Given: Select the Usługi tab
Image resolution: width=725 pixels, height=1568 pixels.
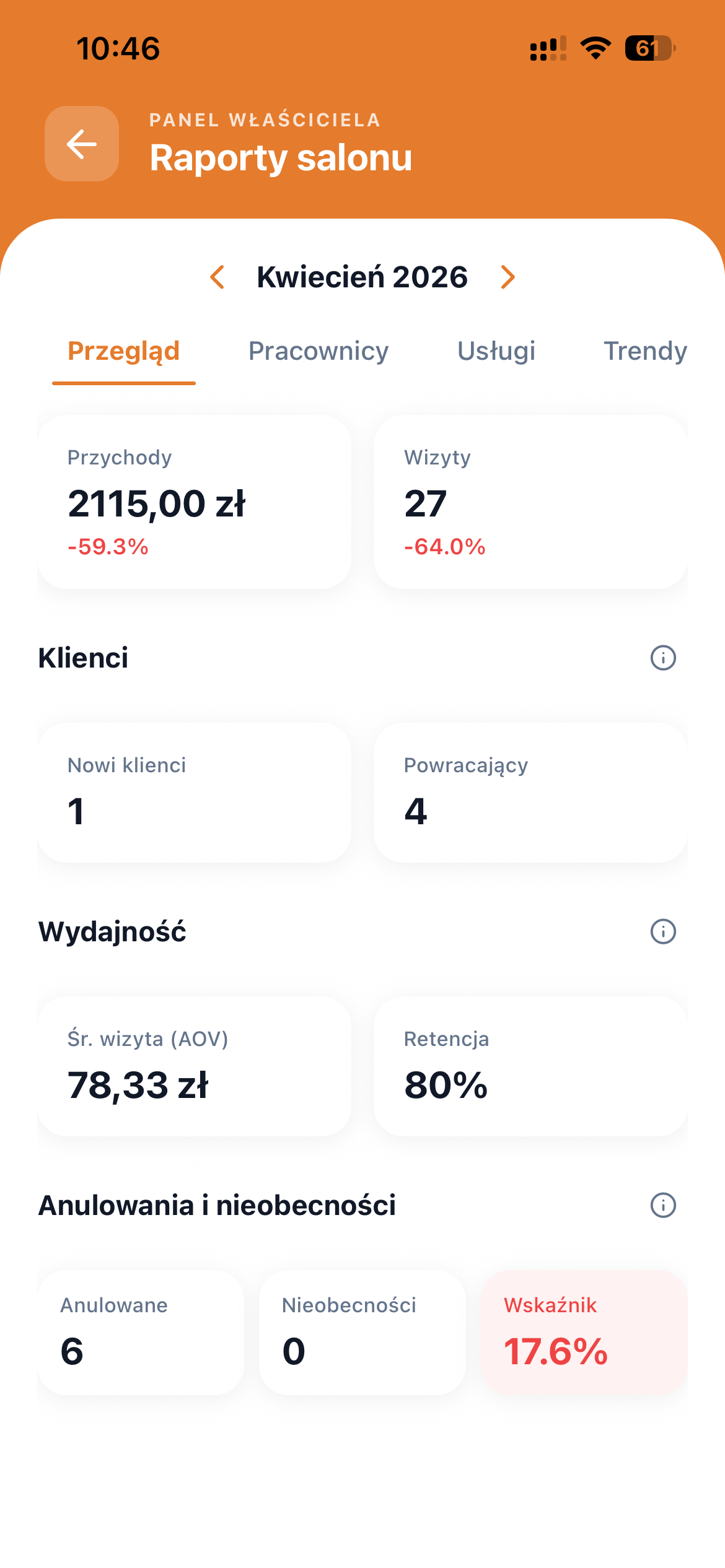Looking at the screenshot, I should point(496,351).
